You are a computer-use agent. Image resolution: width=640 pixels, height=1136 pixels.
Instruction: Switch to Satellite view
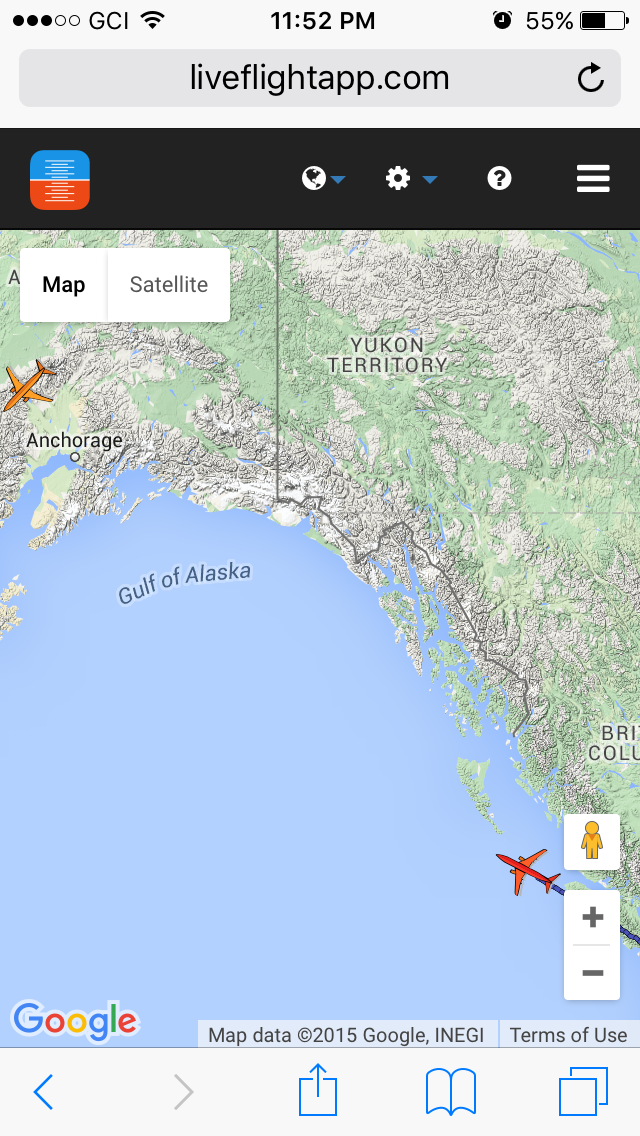168,285
